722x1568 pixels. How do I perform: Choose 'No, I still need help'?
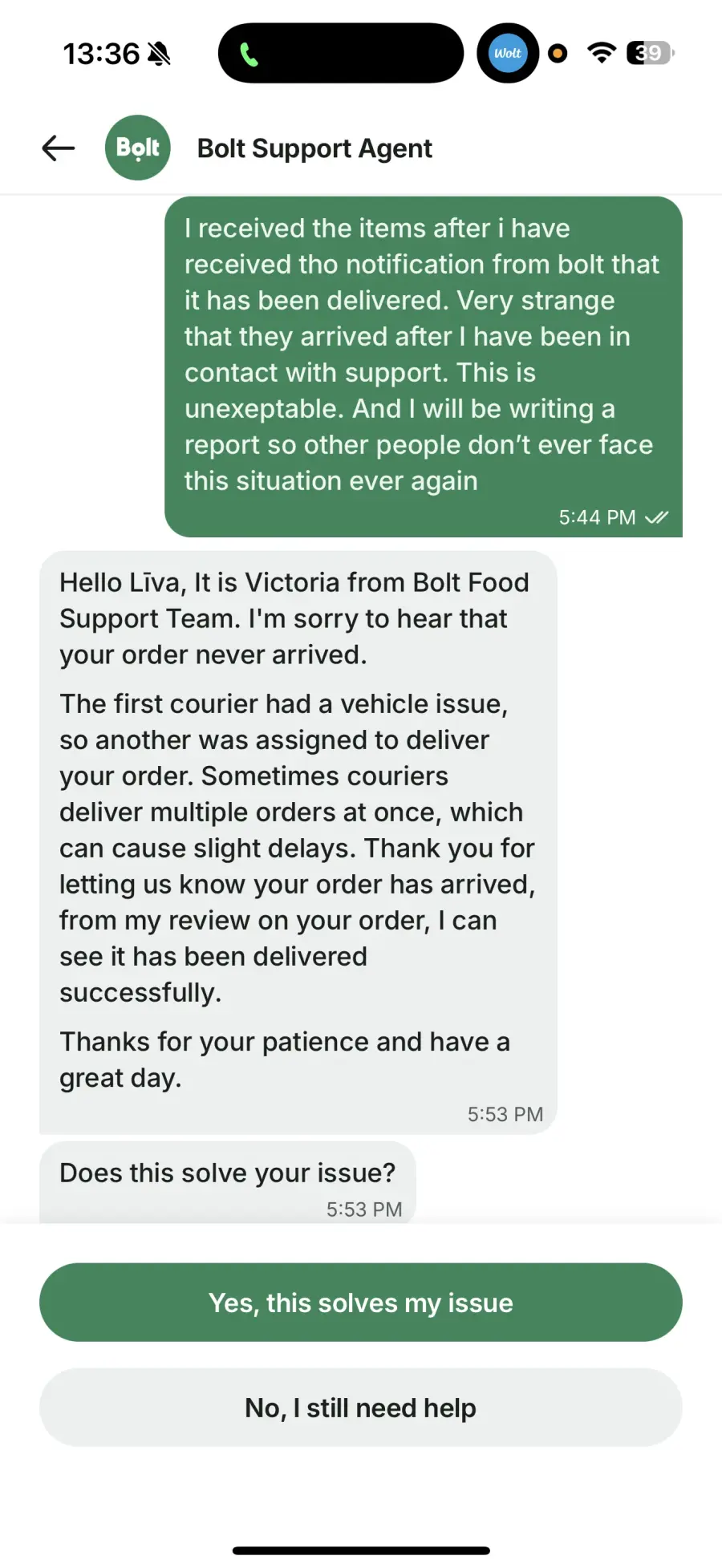click(360, 1408)
